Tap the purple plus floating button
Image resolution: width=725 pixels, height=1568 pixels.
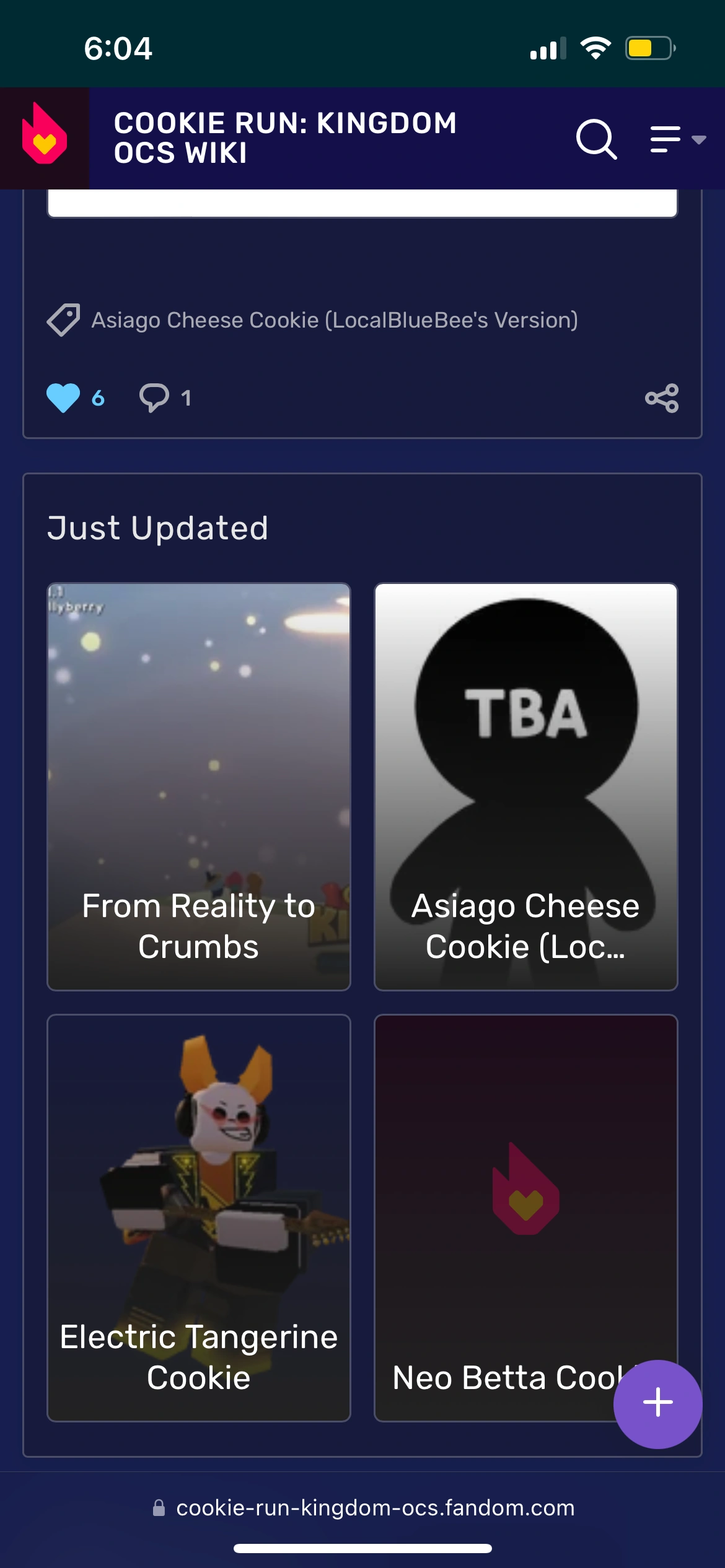click(x=657, y=1404)
